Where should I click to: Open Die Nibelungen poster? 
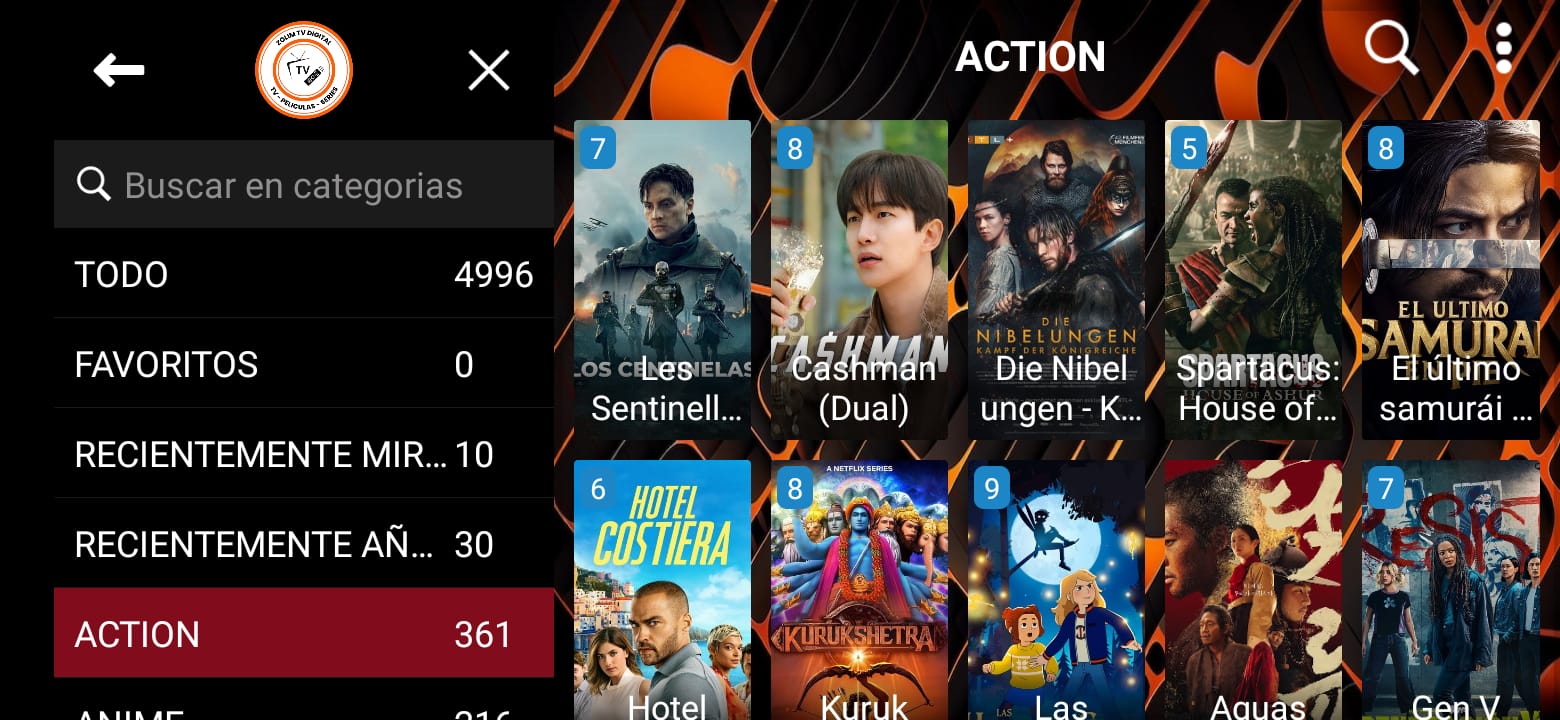(1056, 280)
